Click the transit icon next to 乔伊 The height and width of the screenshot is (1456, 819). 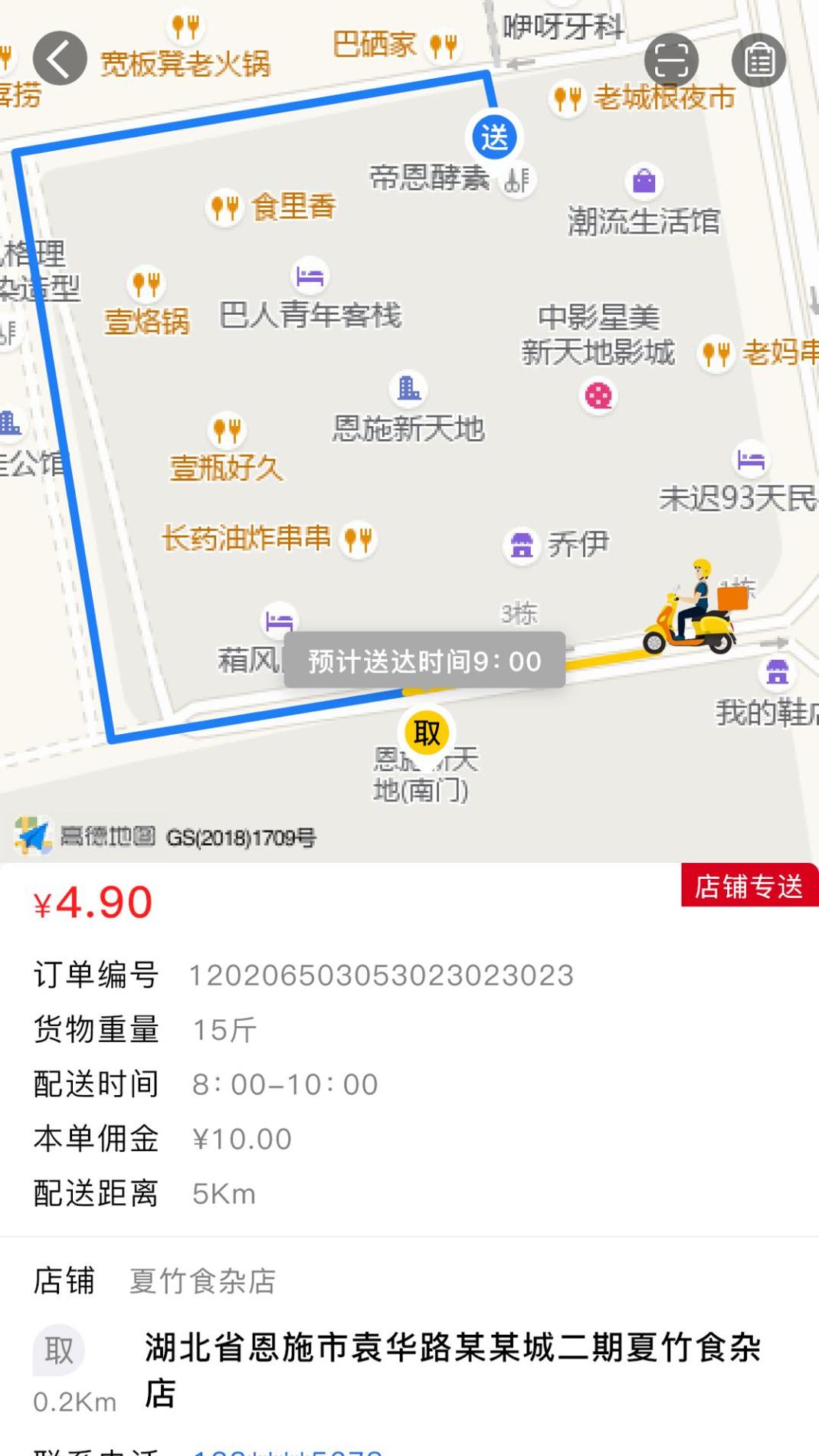521,546
